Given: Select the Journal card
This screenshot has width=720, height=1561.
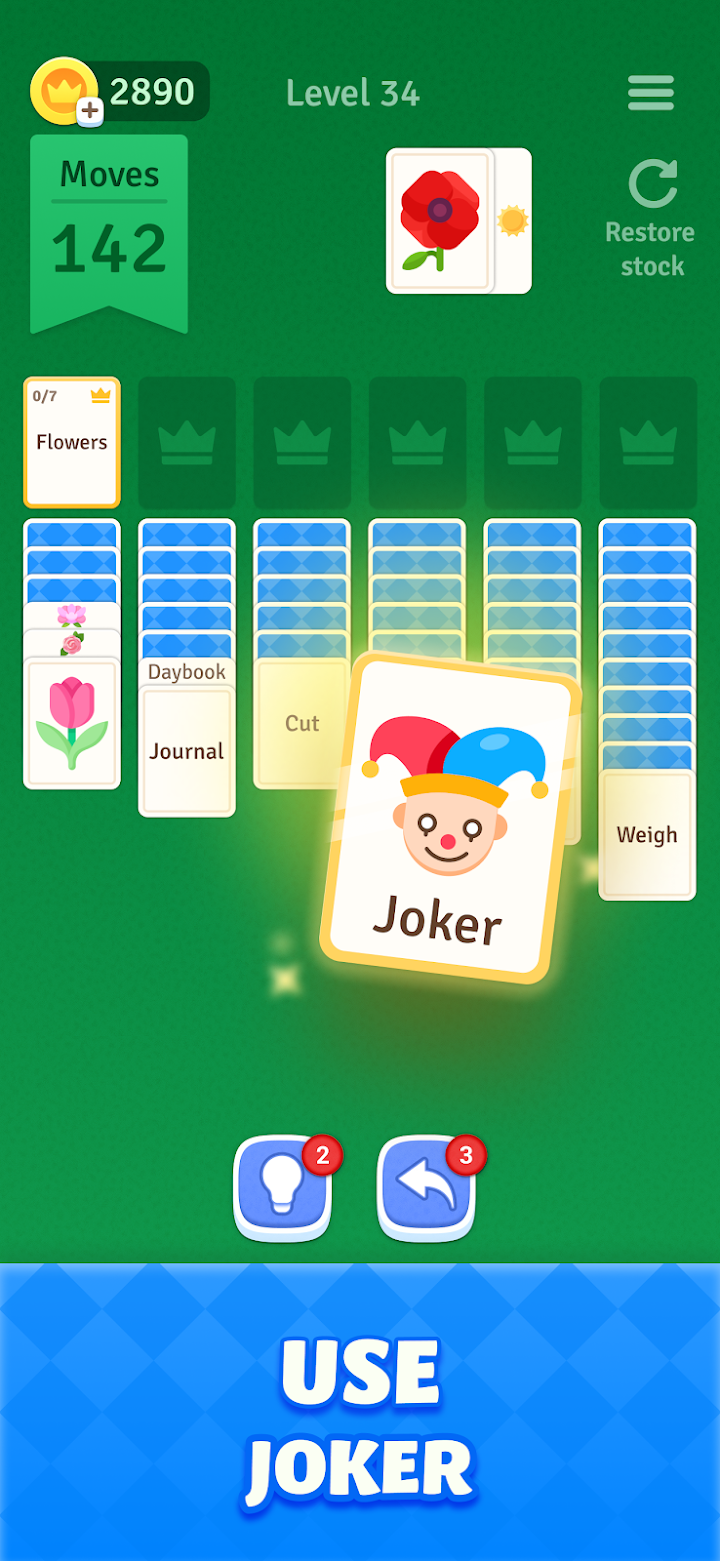Looking at the screenshot, I should (x=187, y=752).
